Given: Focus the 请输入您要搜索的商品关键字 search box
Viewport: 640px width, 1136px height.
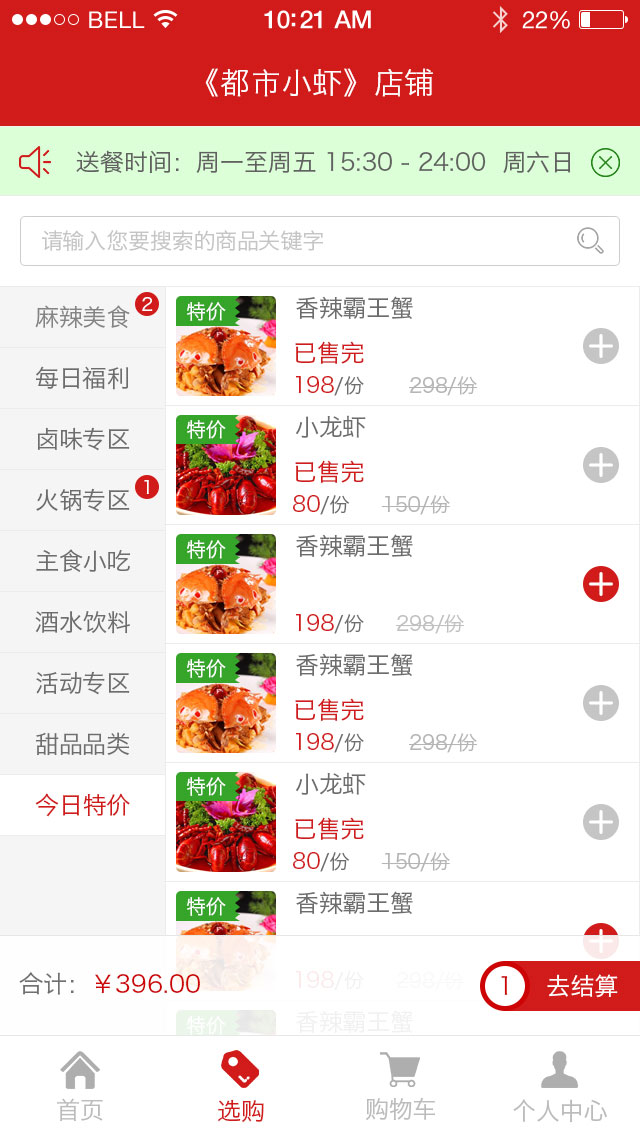Looking at the screenshot, I should point(300,241).
